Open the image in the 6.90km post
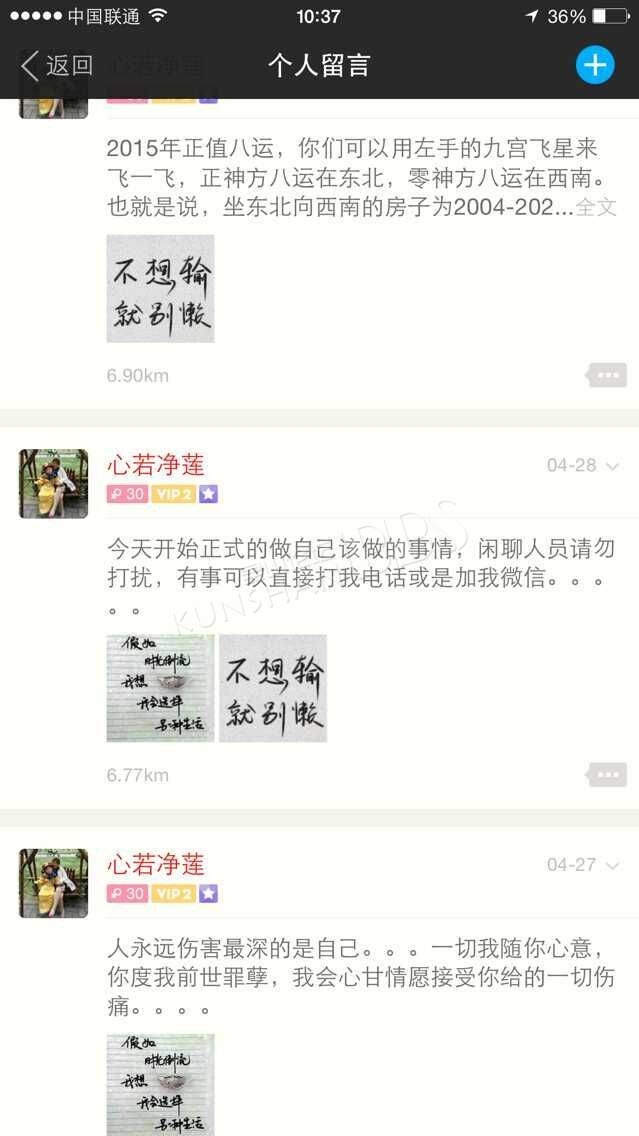Viewport: 639px width, 1136px height. (160, 288)
